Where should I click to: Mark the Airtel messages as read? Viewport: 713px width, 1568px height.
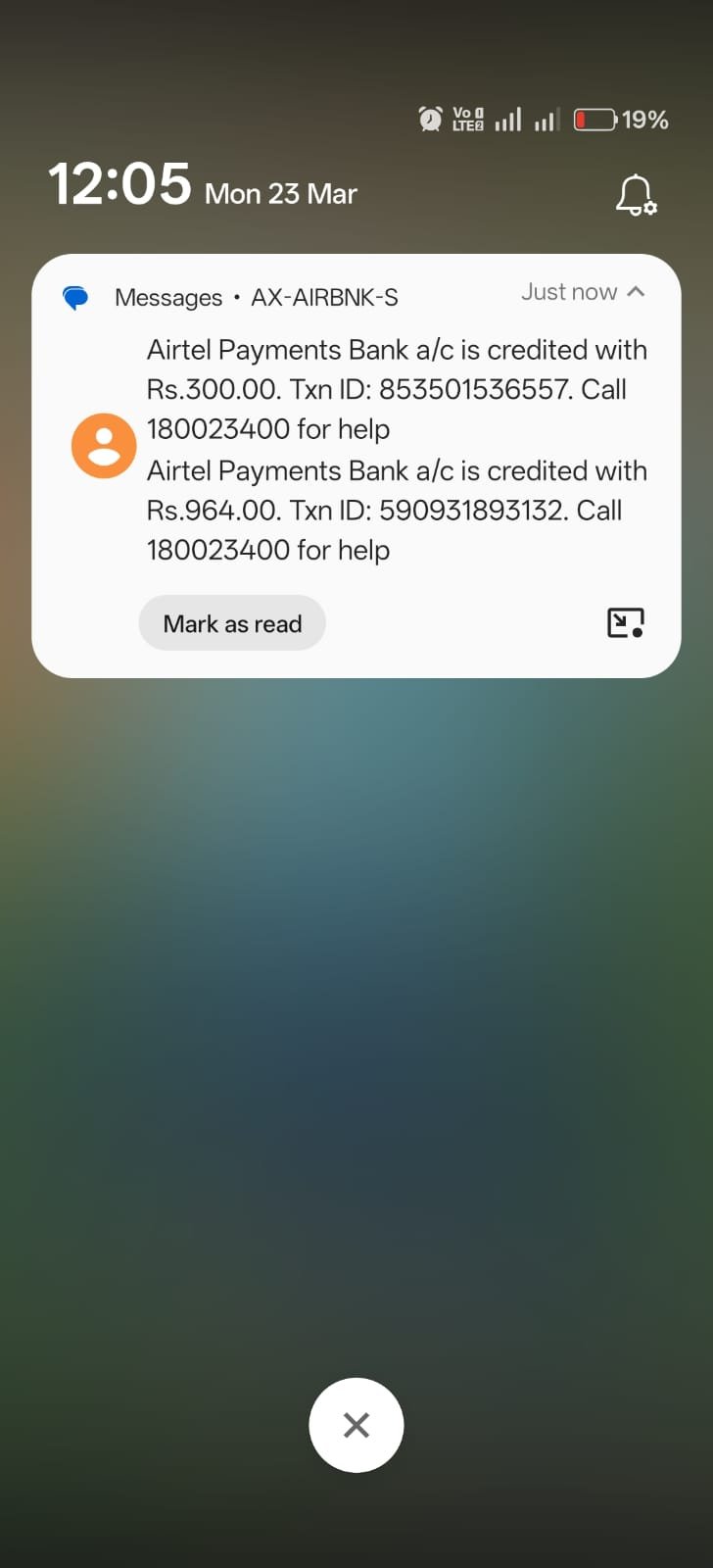coord(232,623)
